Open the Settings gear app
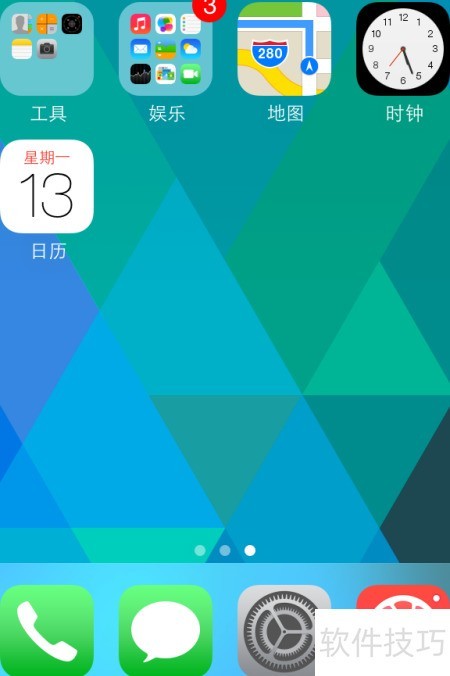Image resolution: width=450 pixels, height=676 pixels. click(x=277, y=630)
